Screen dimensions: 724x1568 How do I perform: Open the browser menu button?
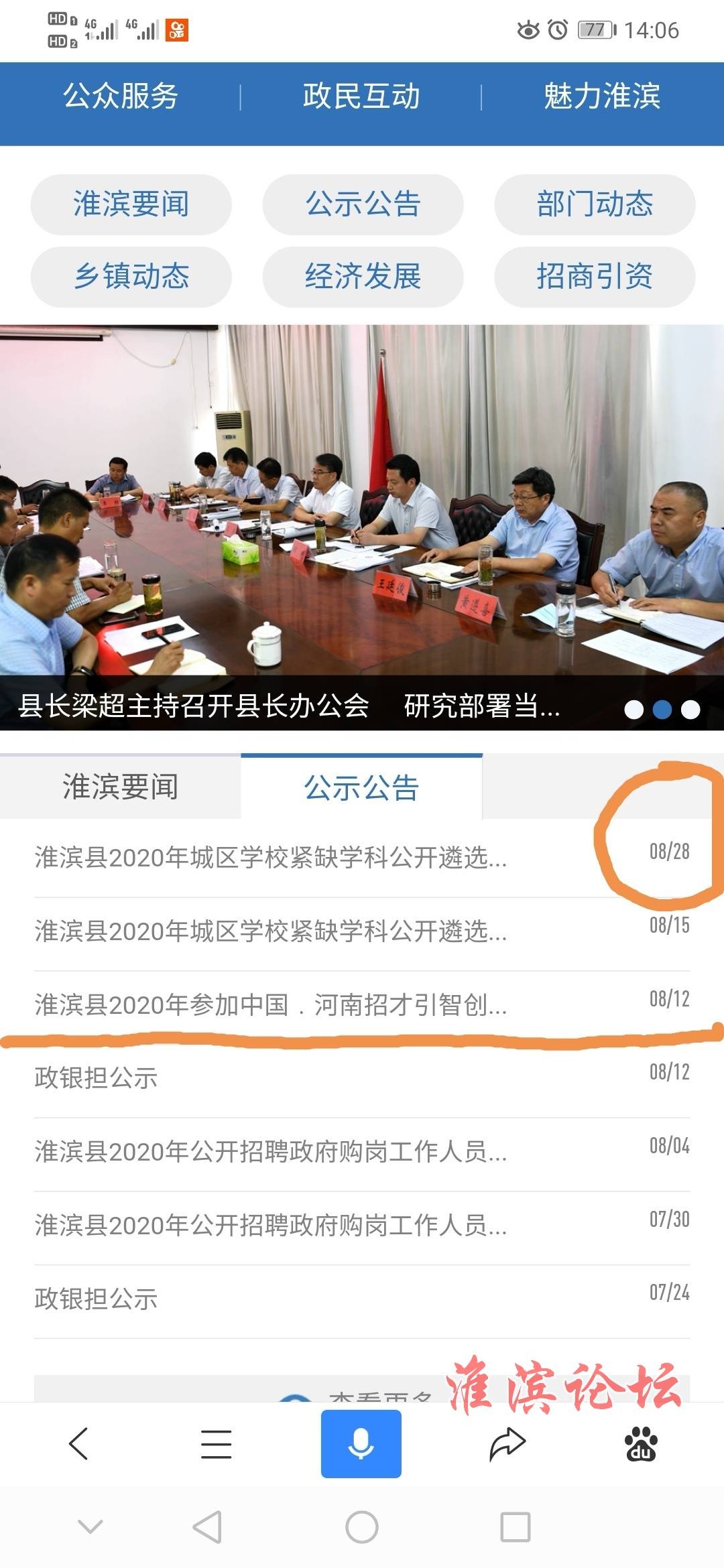pyautogui.click(x=216, y=1443)
